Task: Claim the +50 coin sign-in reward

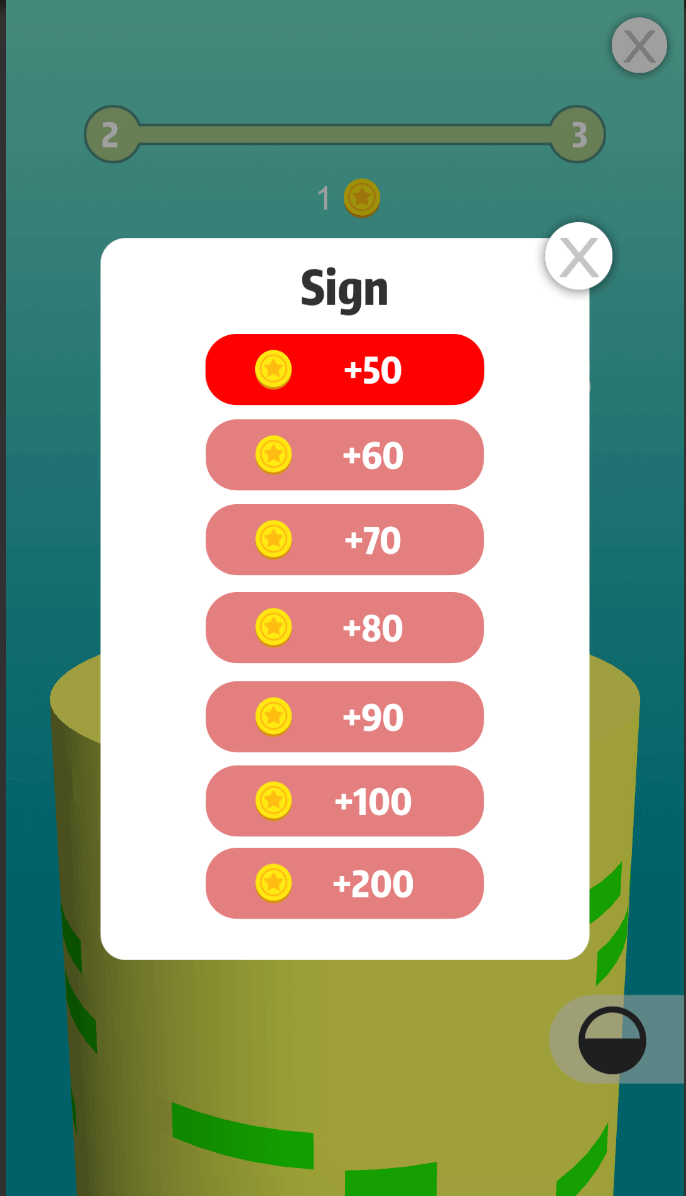Action: 345,369
